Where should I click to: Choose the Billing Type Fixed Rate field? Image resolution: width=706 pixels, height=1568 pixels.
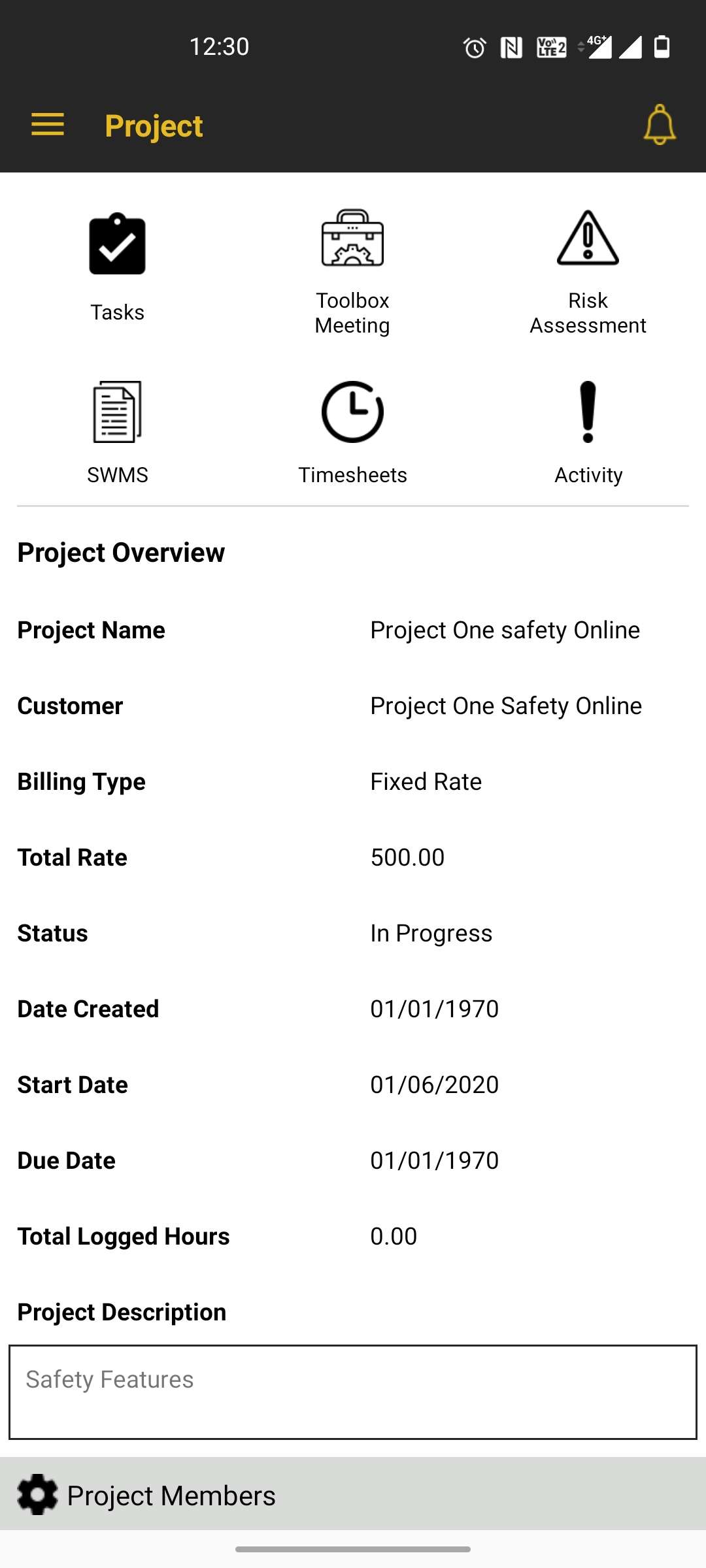pyautogui.click(x=425, y=781)
